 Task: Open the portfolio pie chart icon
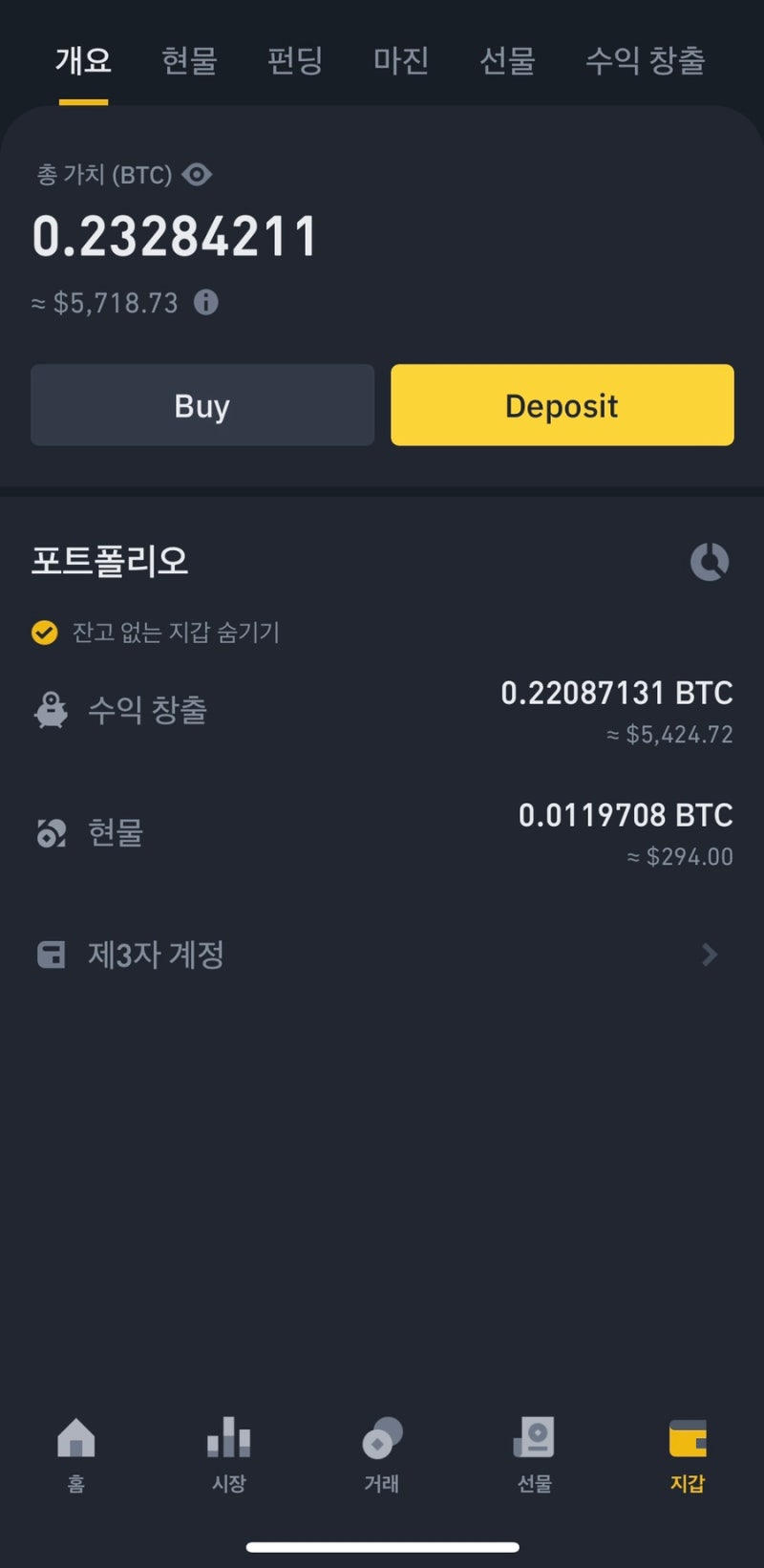tap(710, 562)
